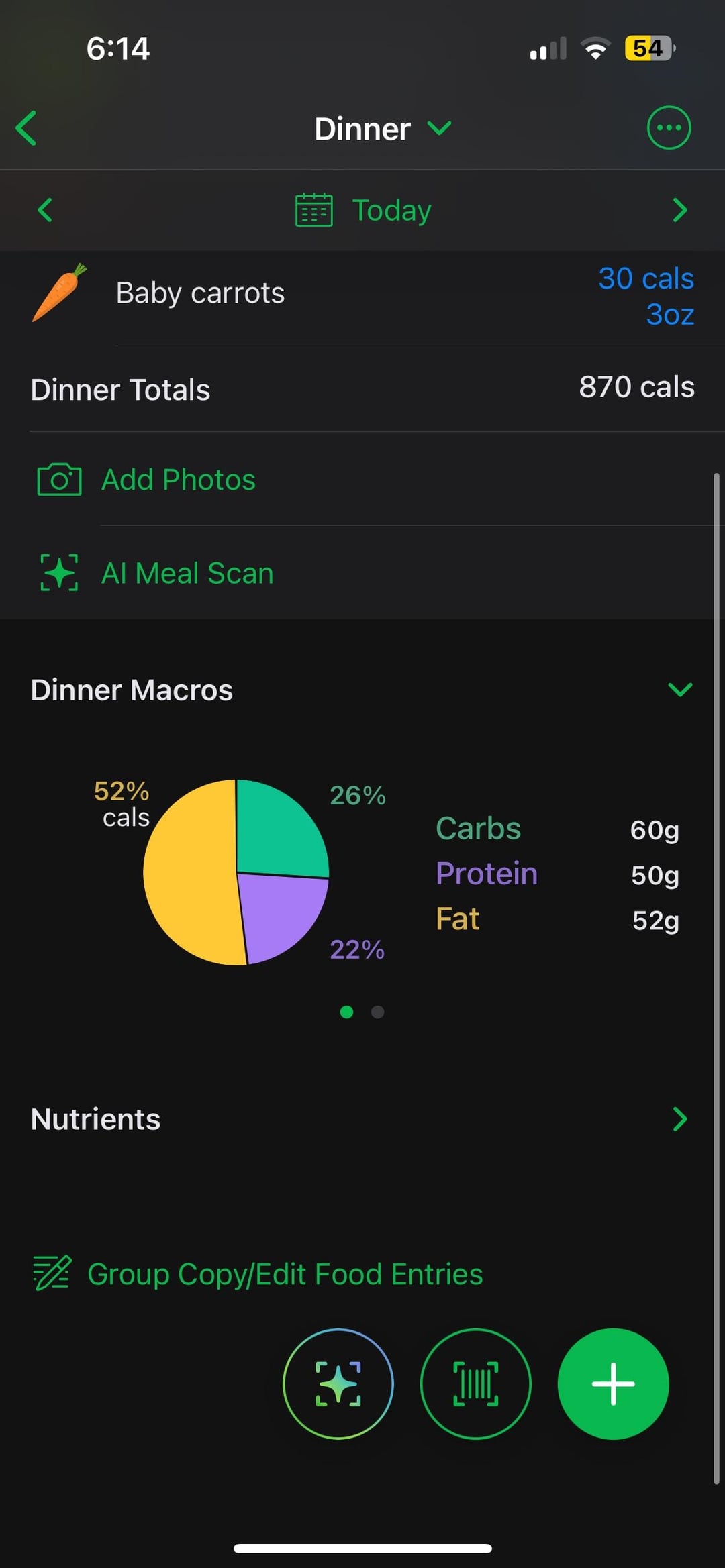This screenshot has width=725, height=1568.
Task: Go back using the top-left arrow
Action: [27, 128]
